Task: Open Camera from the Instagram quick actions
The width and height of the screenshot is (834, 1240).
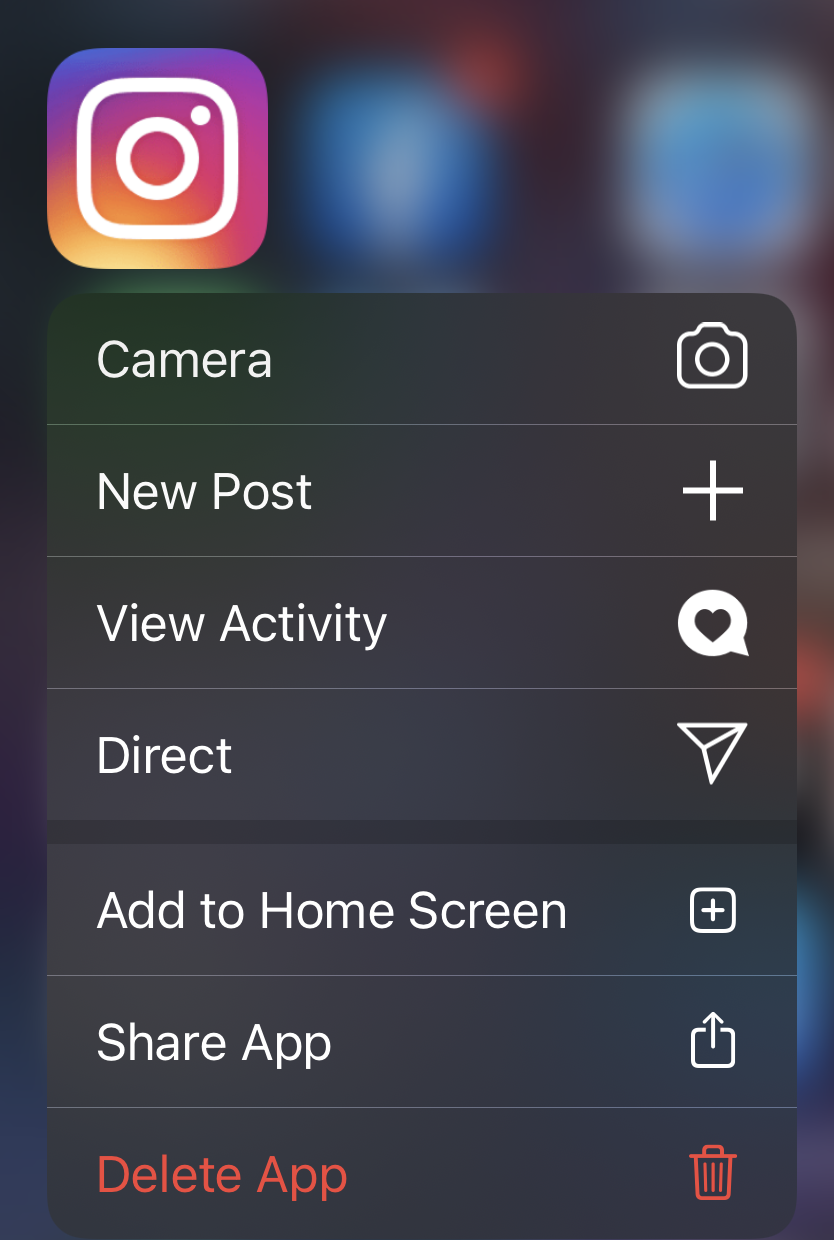Action: pos(421,360)
